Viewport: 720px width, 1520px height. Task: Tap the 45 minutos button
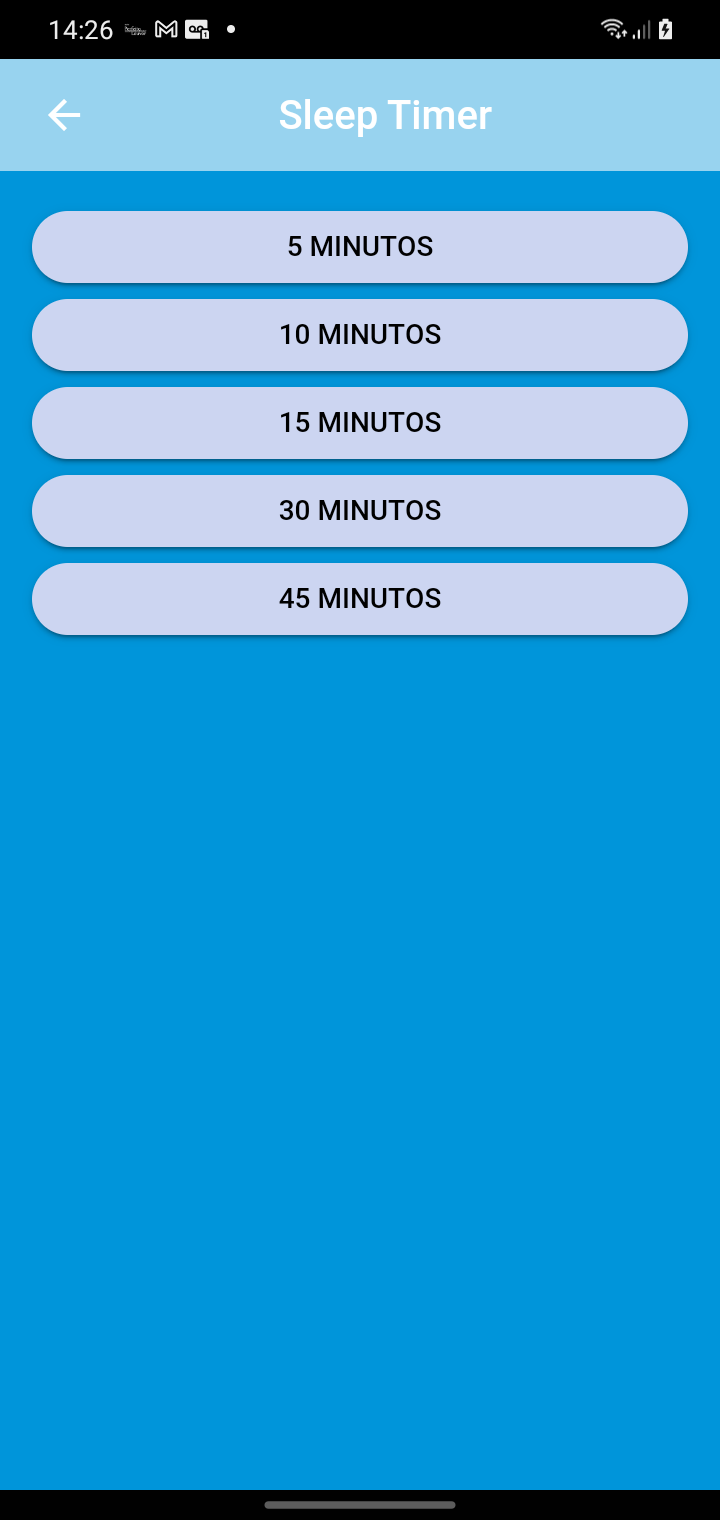(x=360, y=598)
